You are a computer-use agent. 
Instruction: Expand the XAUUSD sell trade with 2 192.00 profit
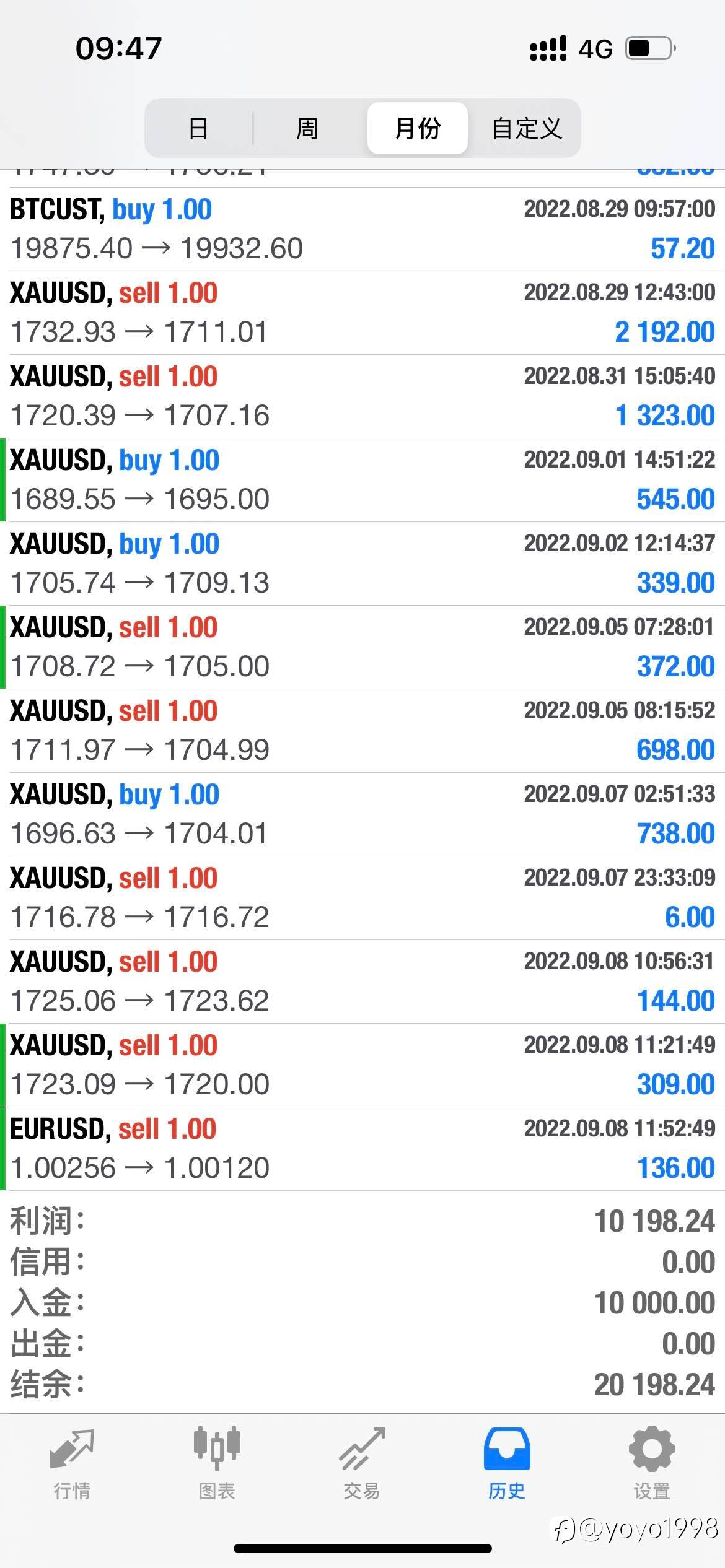point(362,313)
